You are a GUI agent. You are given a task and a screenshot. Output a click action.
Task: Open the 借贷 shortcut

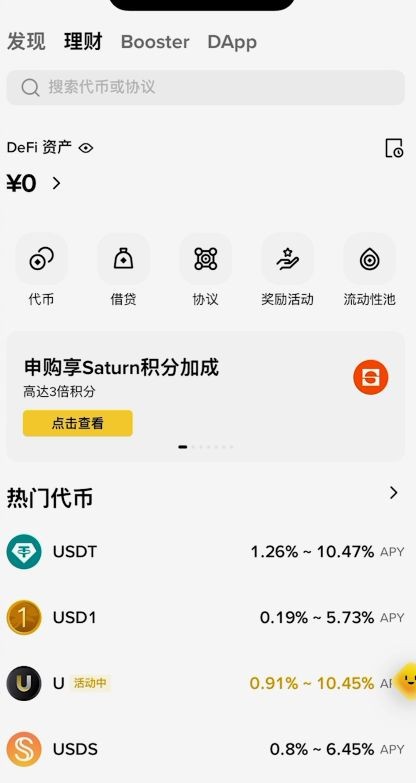123,270
